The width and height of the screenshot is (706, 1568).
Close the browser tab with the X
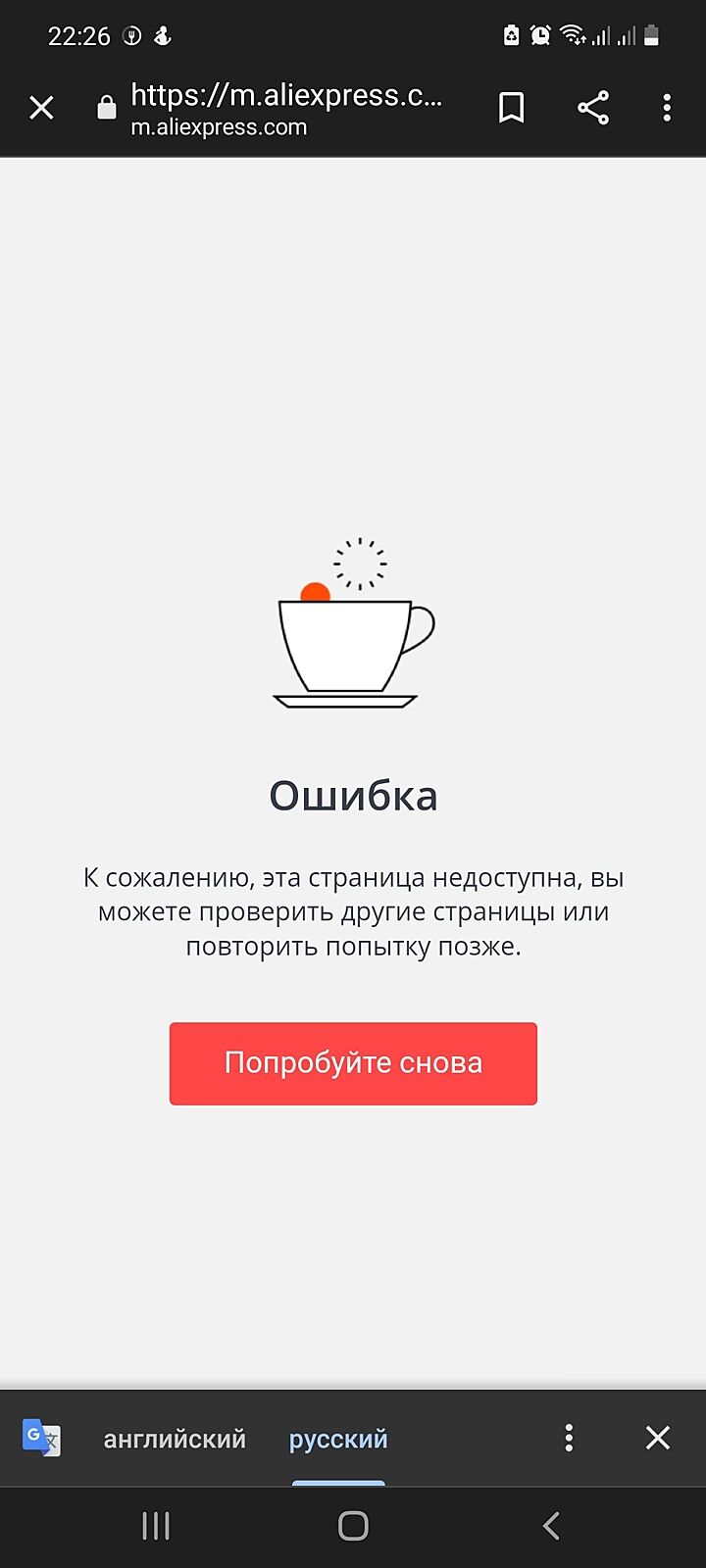click(41, 108)
